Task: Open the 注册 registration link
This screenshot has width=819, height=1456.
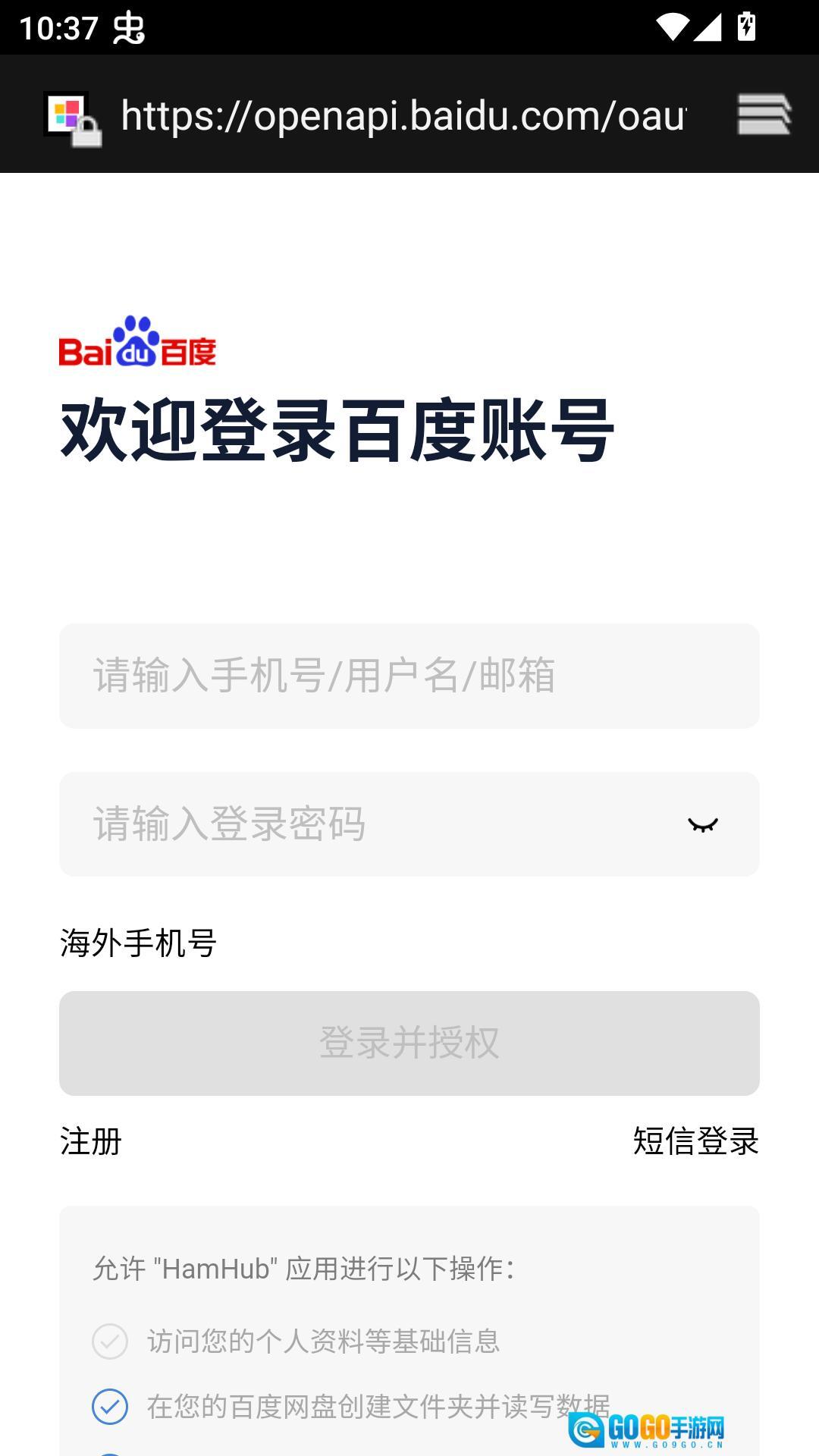Action: coord(91,1141)
